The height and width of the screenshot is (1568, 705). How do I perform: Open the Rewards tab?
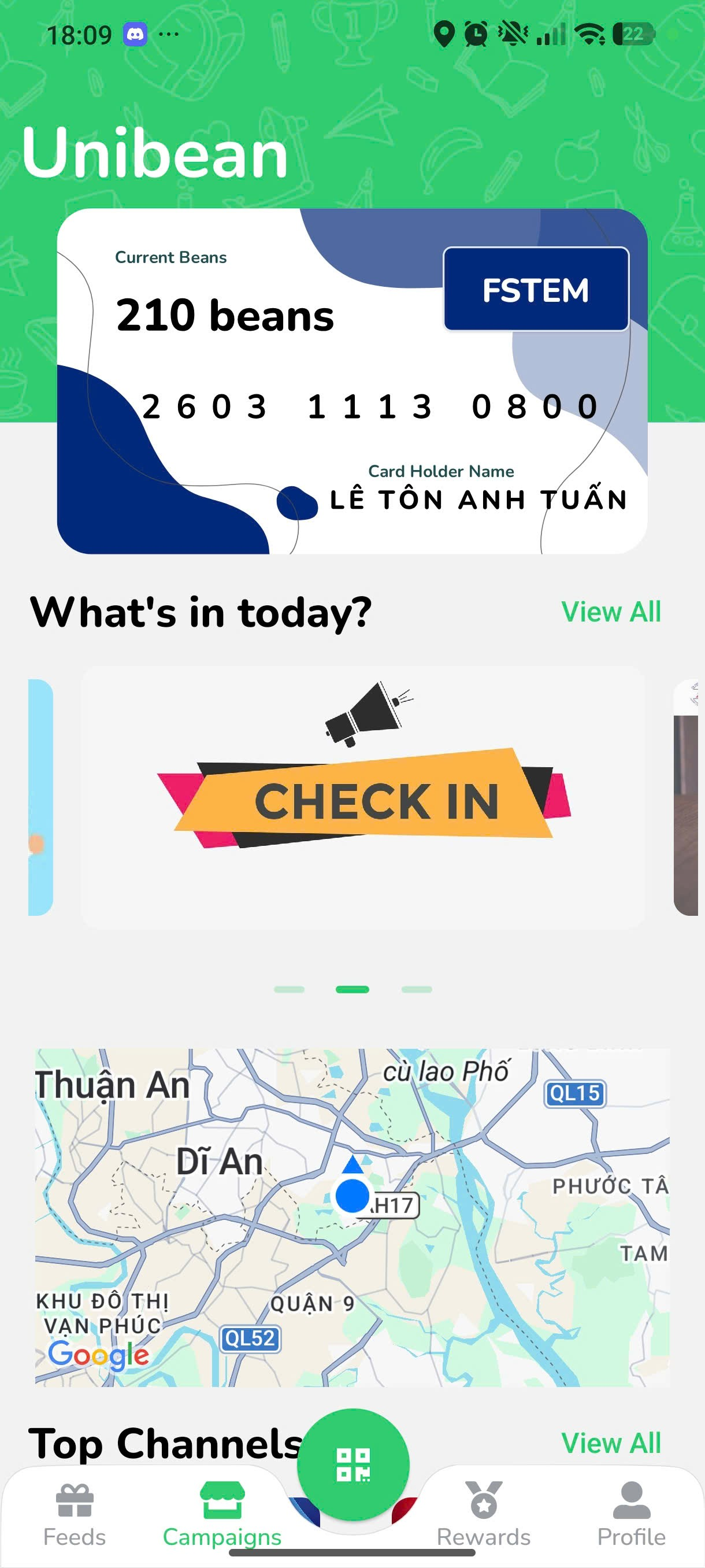pos(484,1514)
